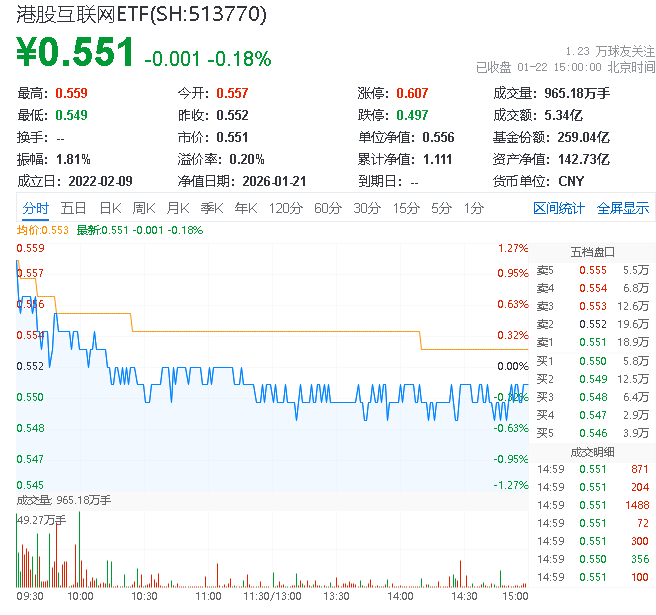
Task: Switch to the 120分 interval
Action: point(285,208)
